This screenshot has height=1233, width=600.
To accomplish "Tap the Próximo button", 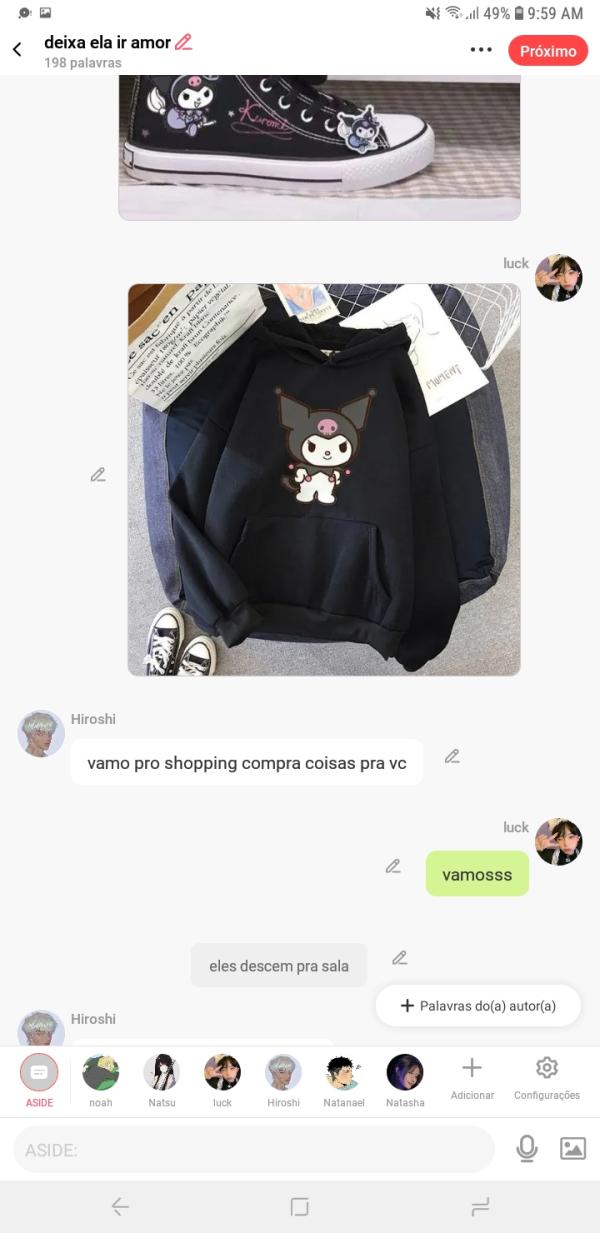I will tap(547, 51).
